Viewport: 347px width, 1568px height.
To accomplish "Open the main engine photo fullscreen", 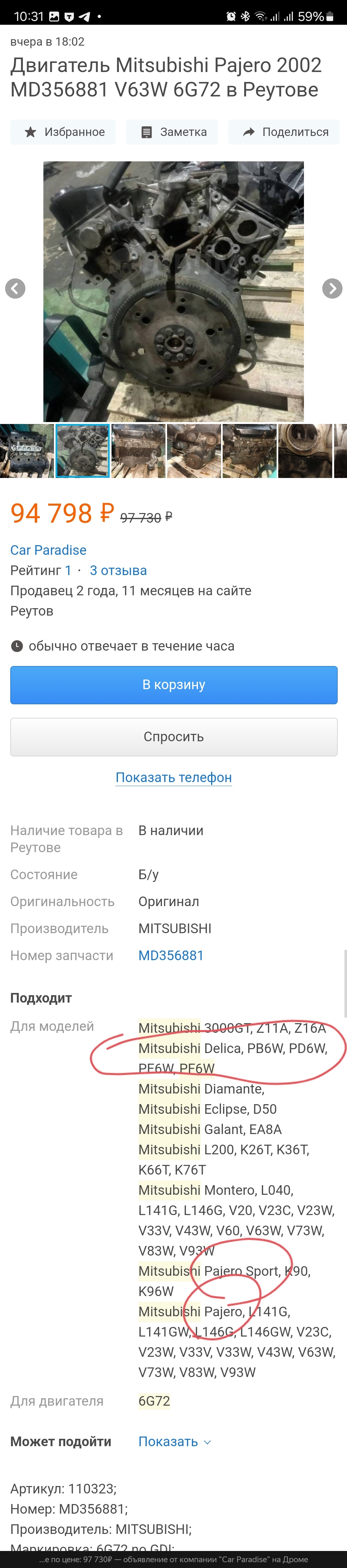I will coord(173,291).
